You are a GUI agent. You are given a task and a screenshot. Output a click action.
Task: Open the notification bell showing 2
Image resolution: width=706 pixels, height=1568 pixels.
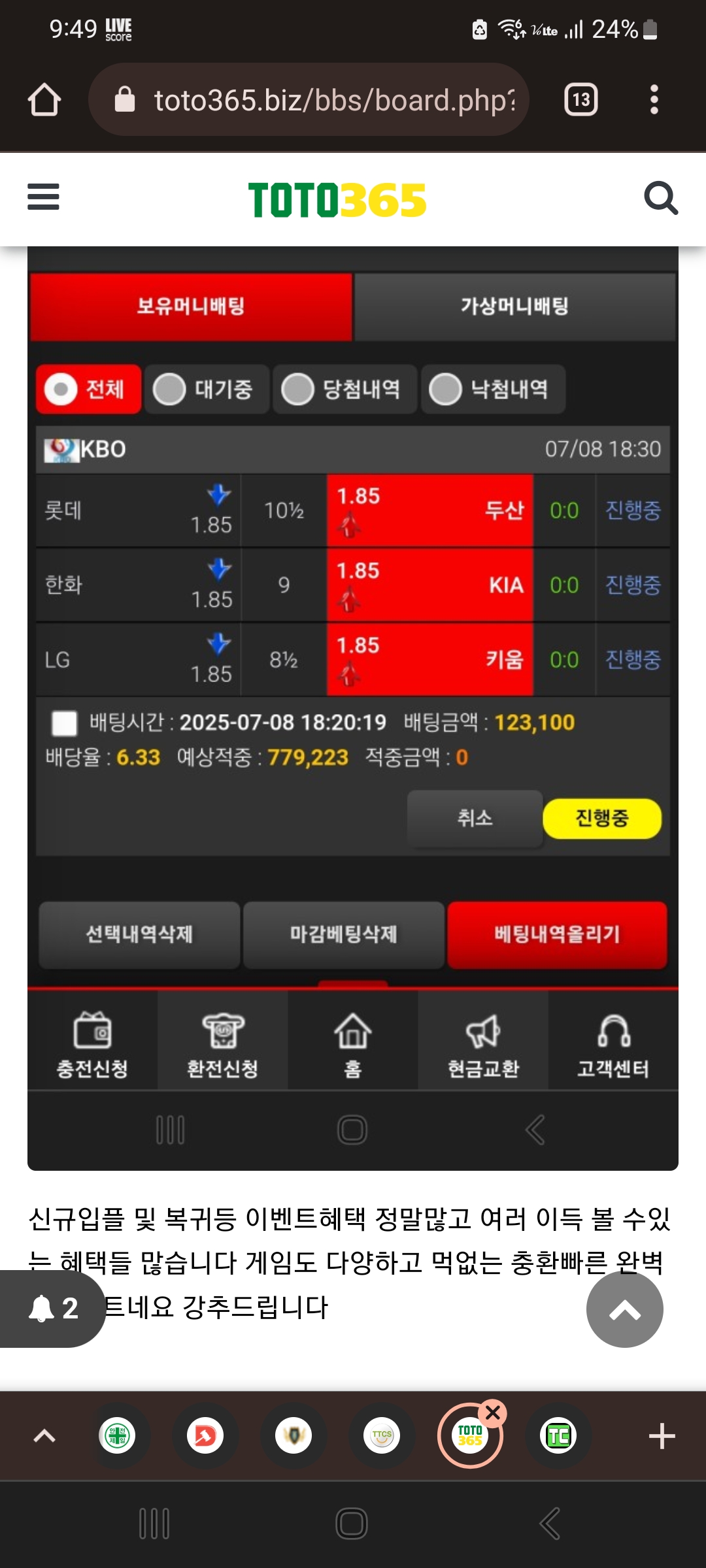[52, 1308]
